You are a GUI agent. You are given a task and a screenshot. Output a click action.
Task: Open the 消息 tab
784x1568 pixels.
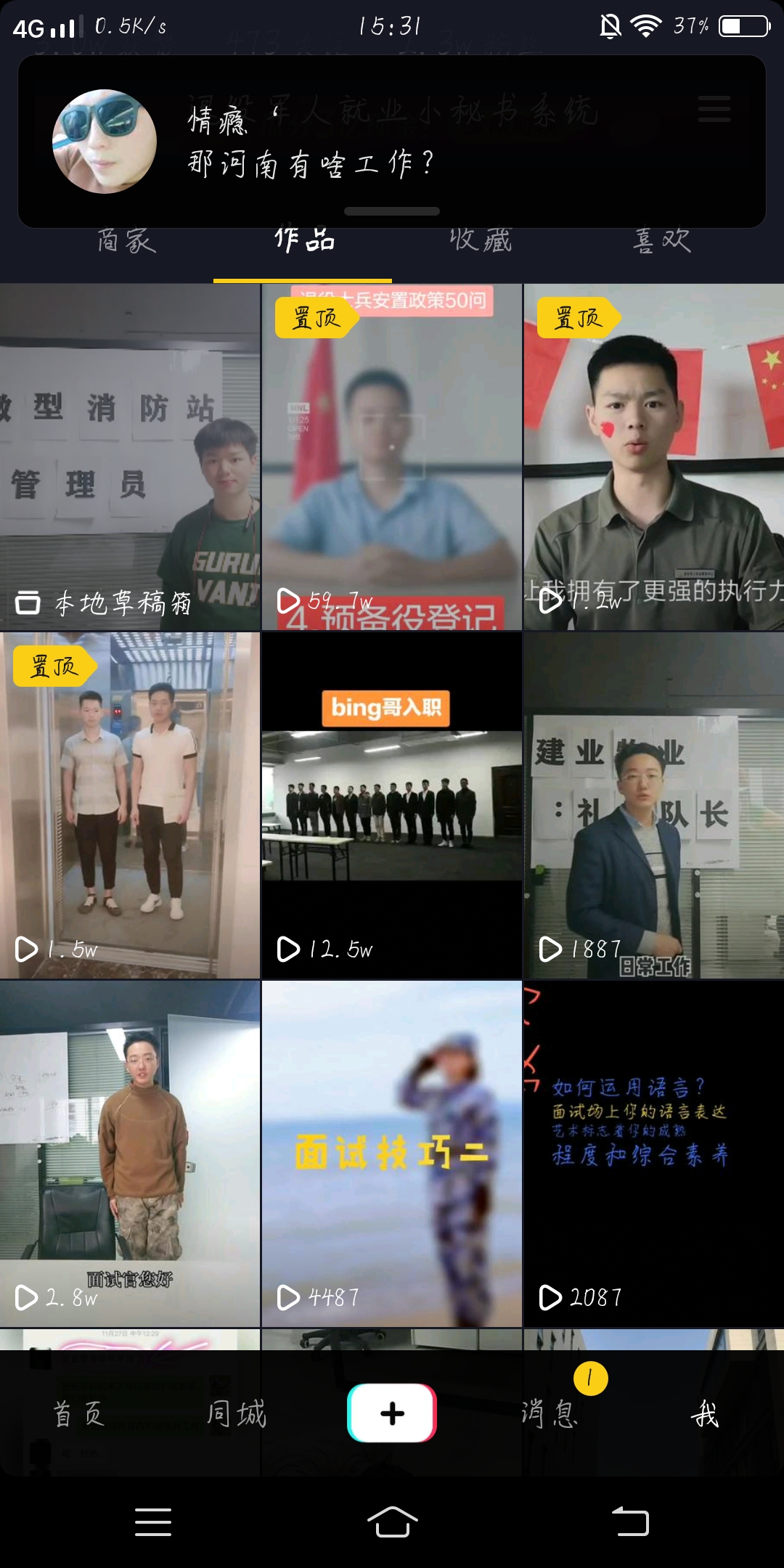tap(550, 1413)
